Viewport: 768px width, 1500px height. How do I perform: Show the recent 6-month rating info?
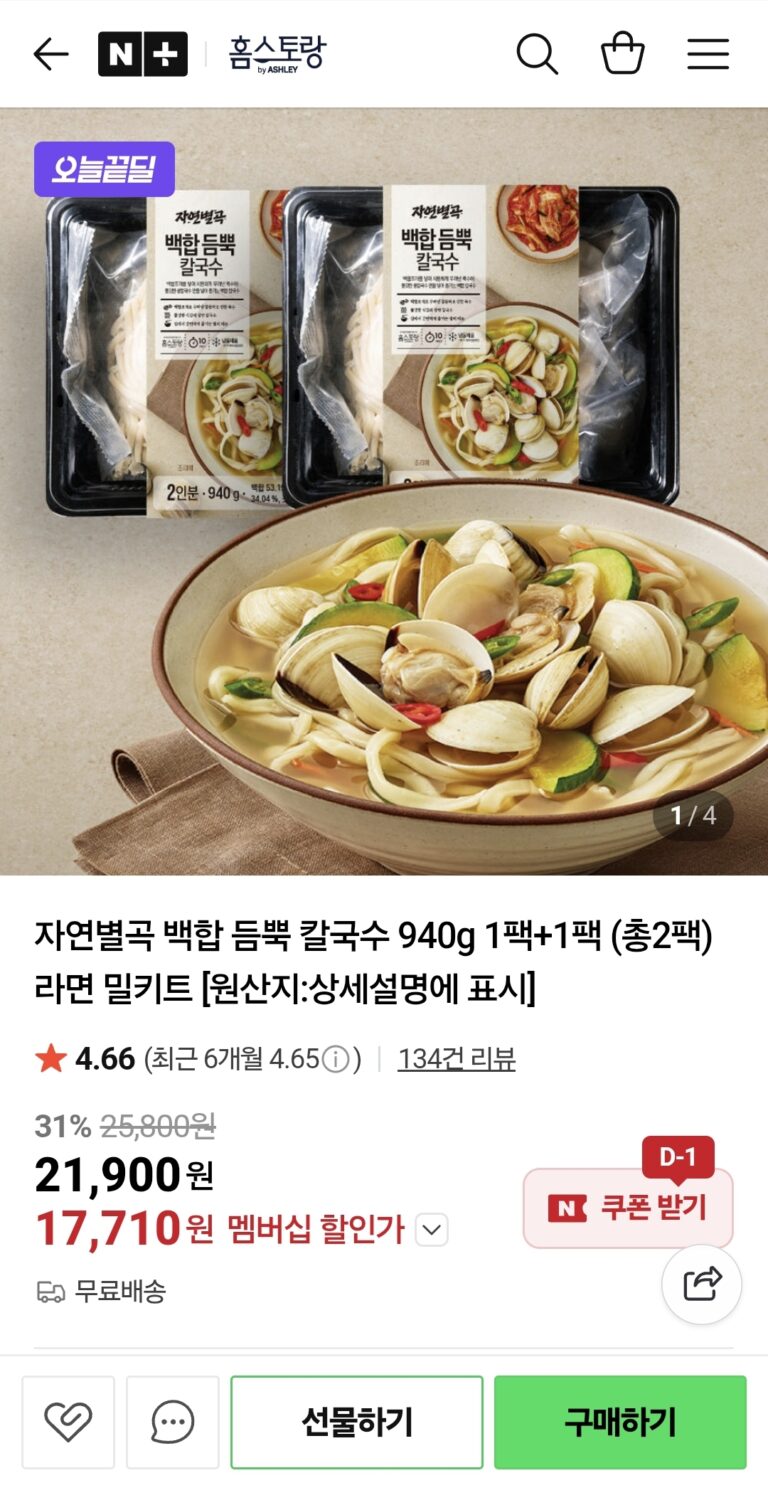click(x=340, y=1059)
